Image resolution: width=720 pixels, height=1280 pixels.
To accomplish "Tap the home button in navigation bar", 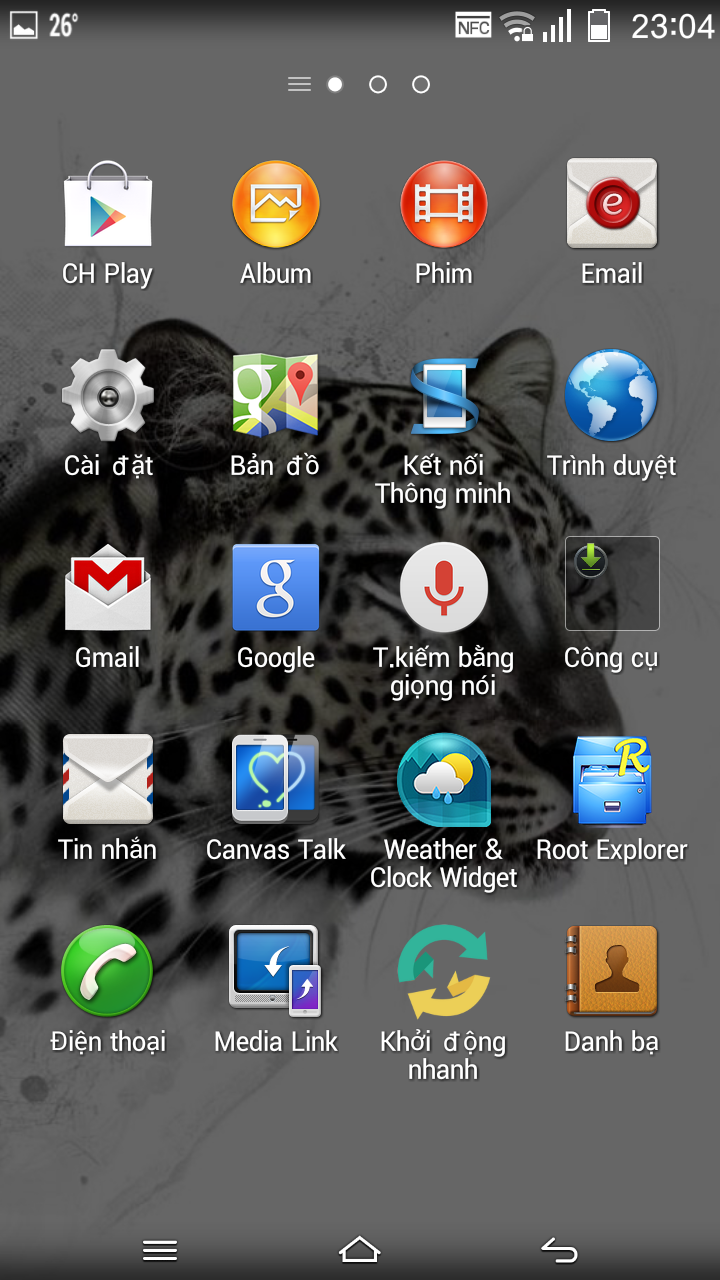I will click(x=360, y=1249).
